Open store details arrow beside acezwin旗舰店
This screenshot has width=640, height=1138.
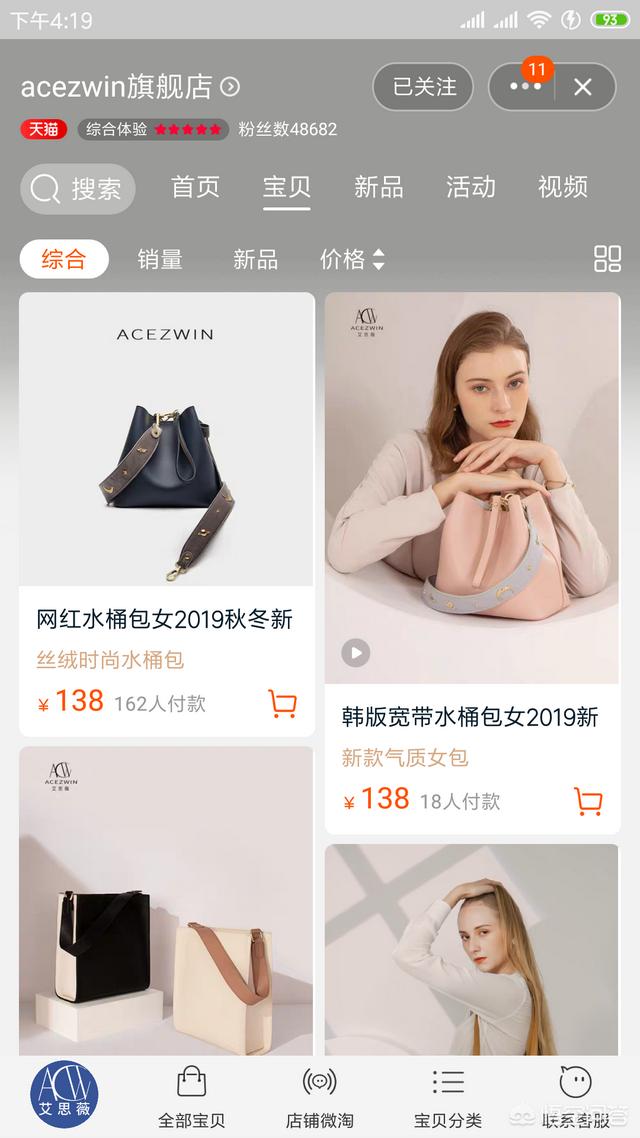coord(230,87)
